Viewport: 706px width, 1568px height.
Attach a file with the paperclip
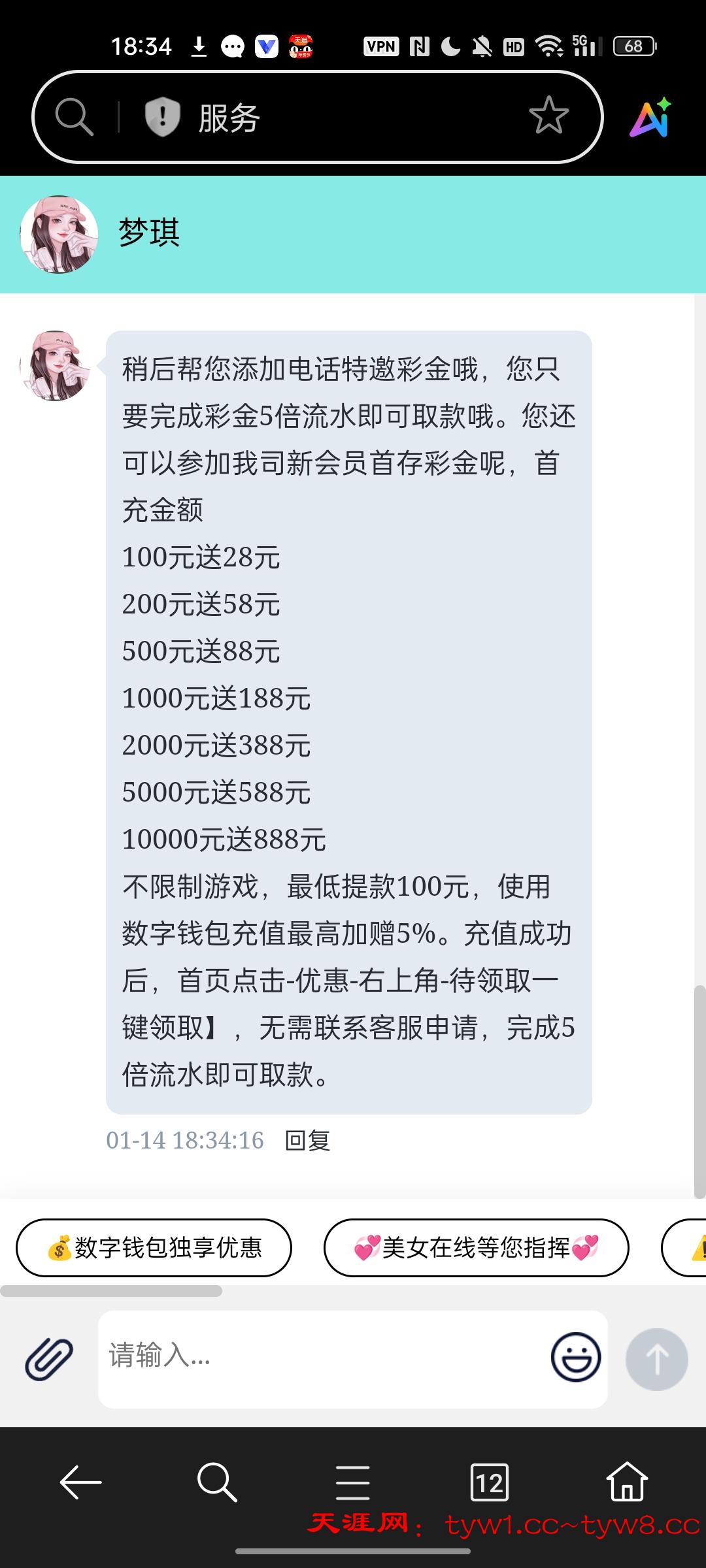click(49, 1359)
